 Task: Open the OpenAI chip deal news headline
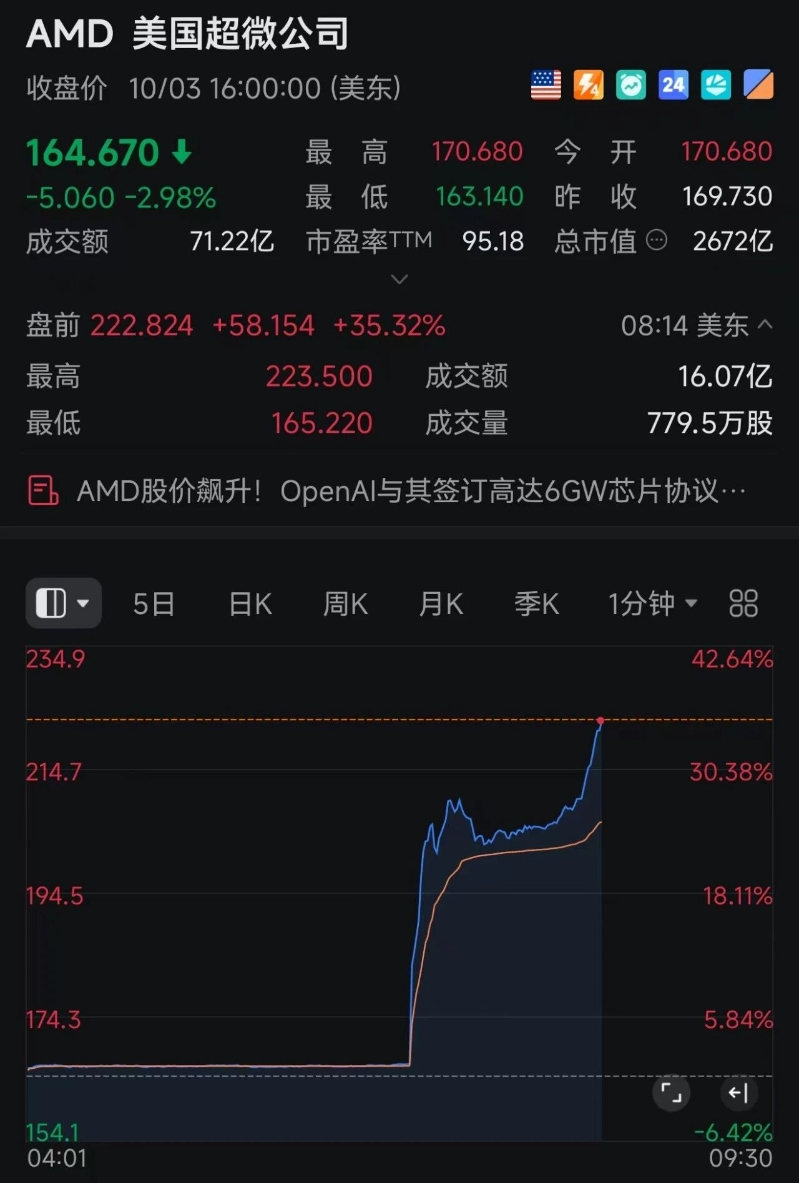pos(420,490)
